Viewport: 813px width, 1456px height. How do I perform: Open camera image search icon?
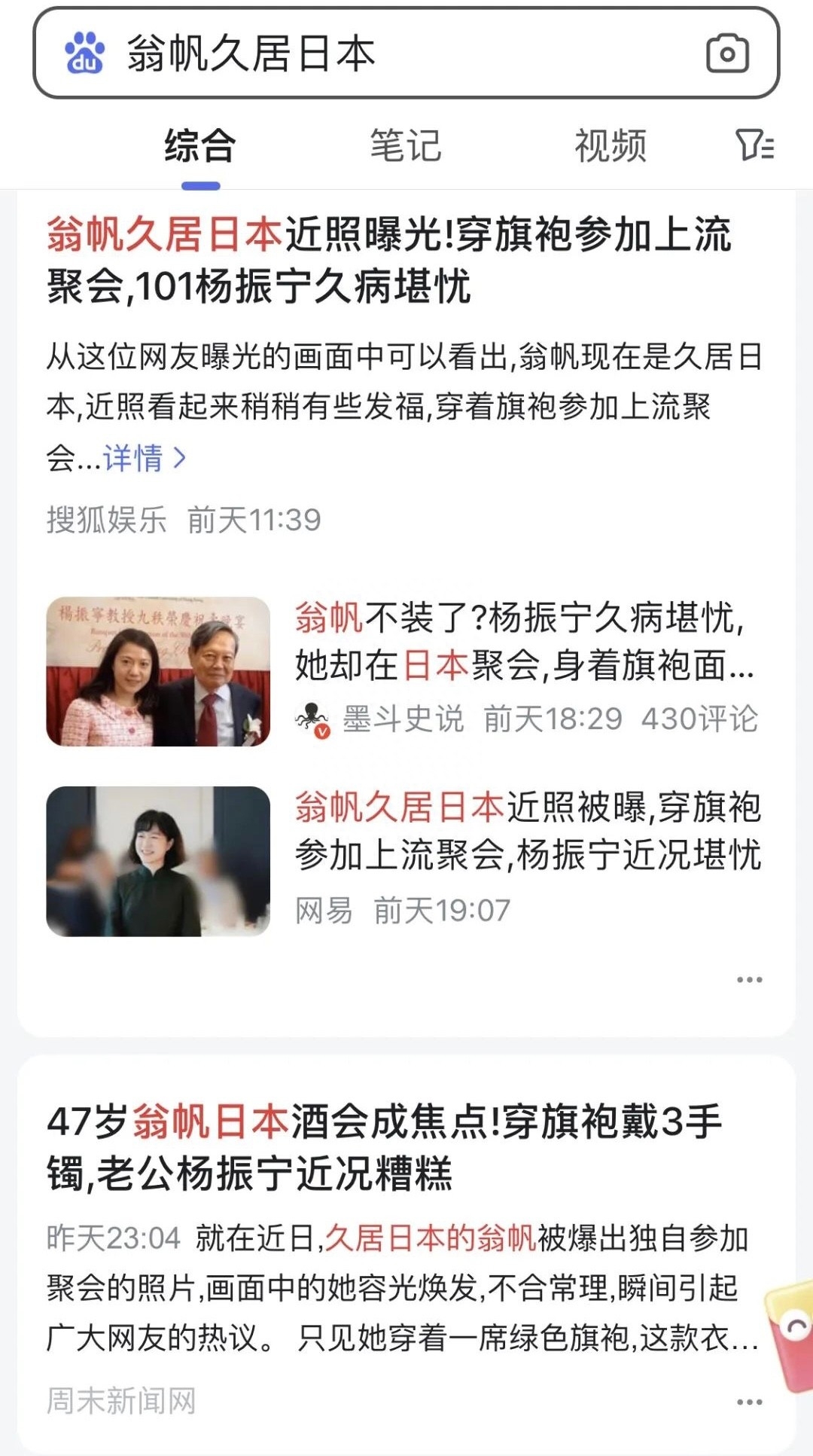point(727,53)
